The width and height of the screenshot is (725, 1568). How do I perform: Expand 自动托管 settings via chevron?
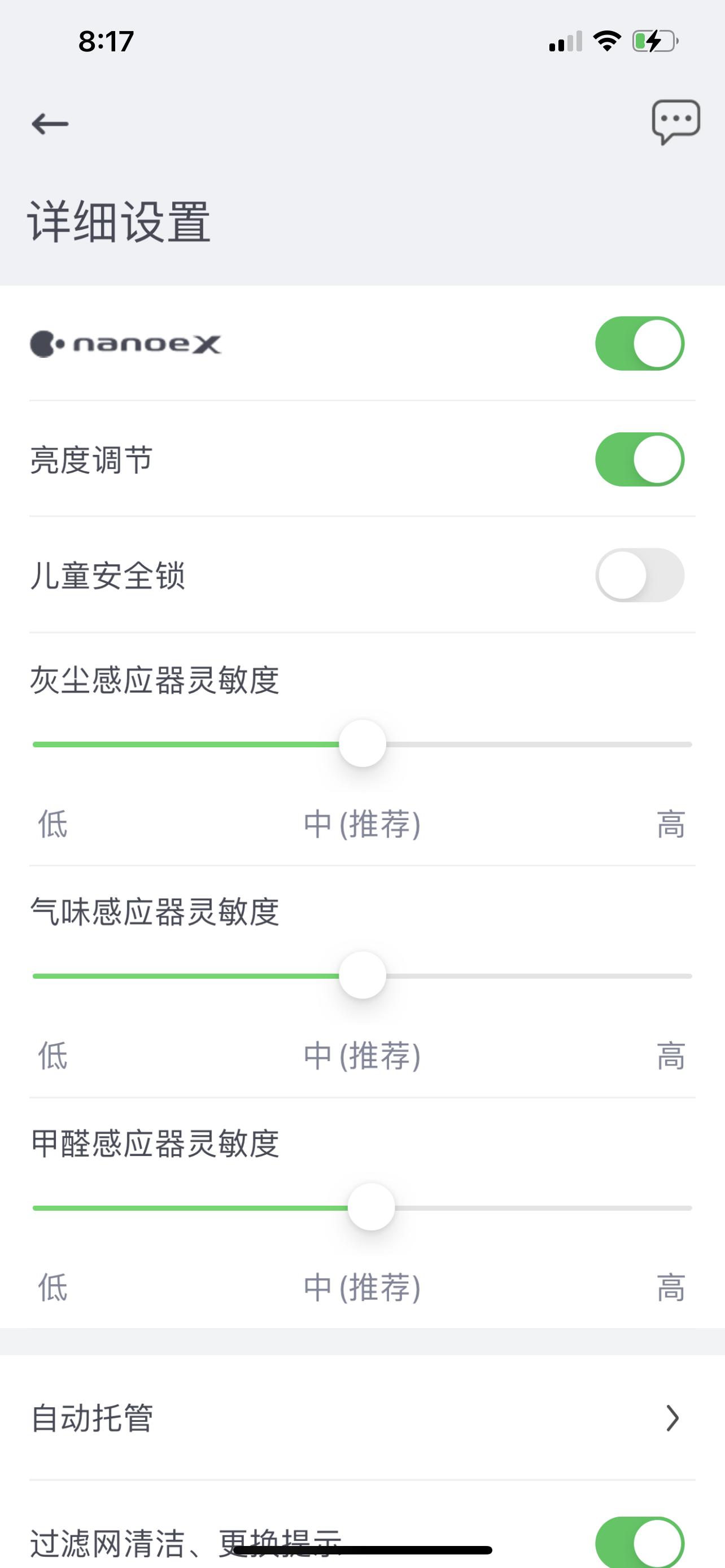[672, 1419]
